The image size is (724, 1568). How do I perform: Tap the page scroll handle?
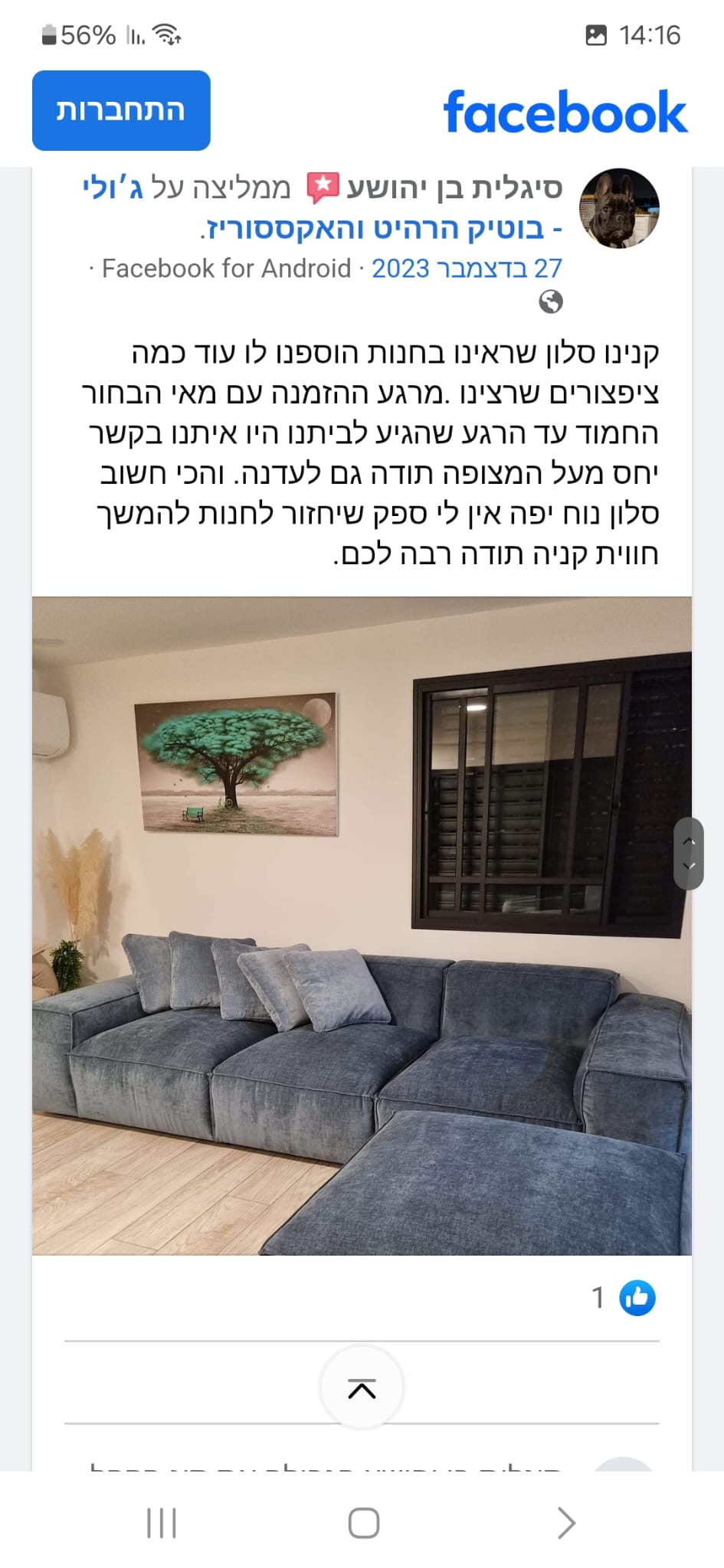click(x=689, y=854)
